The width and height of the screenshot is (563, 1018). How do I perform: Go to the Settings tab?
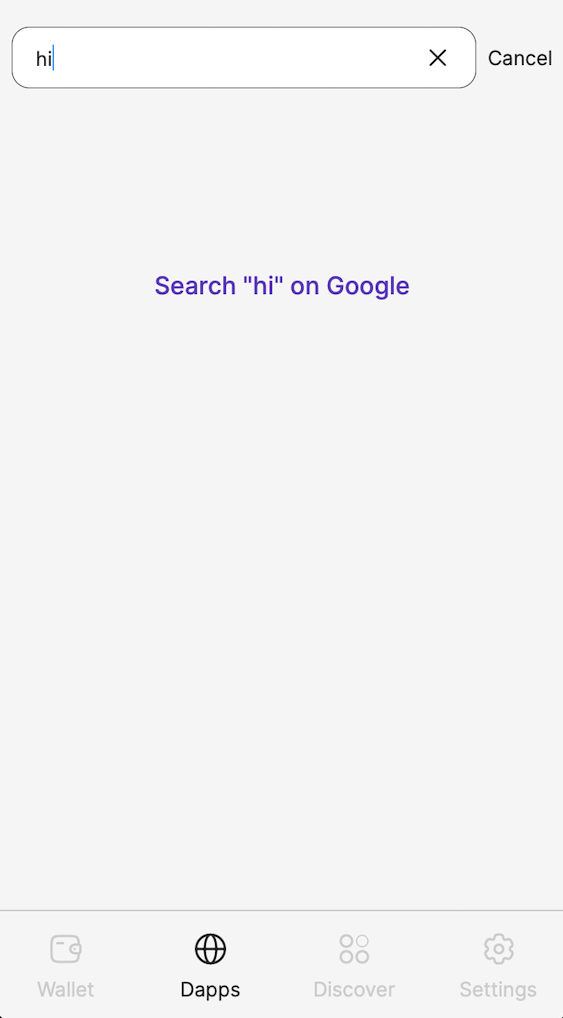pos(498,965)
